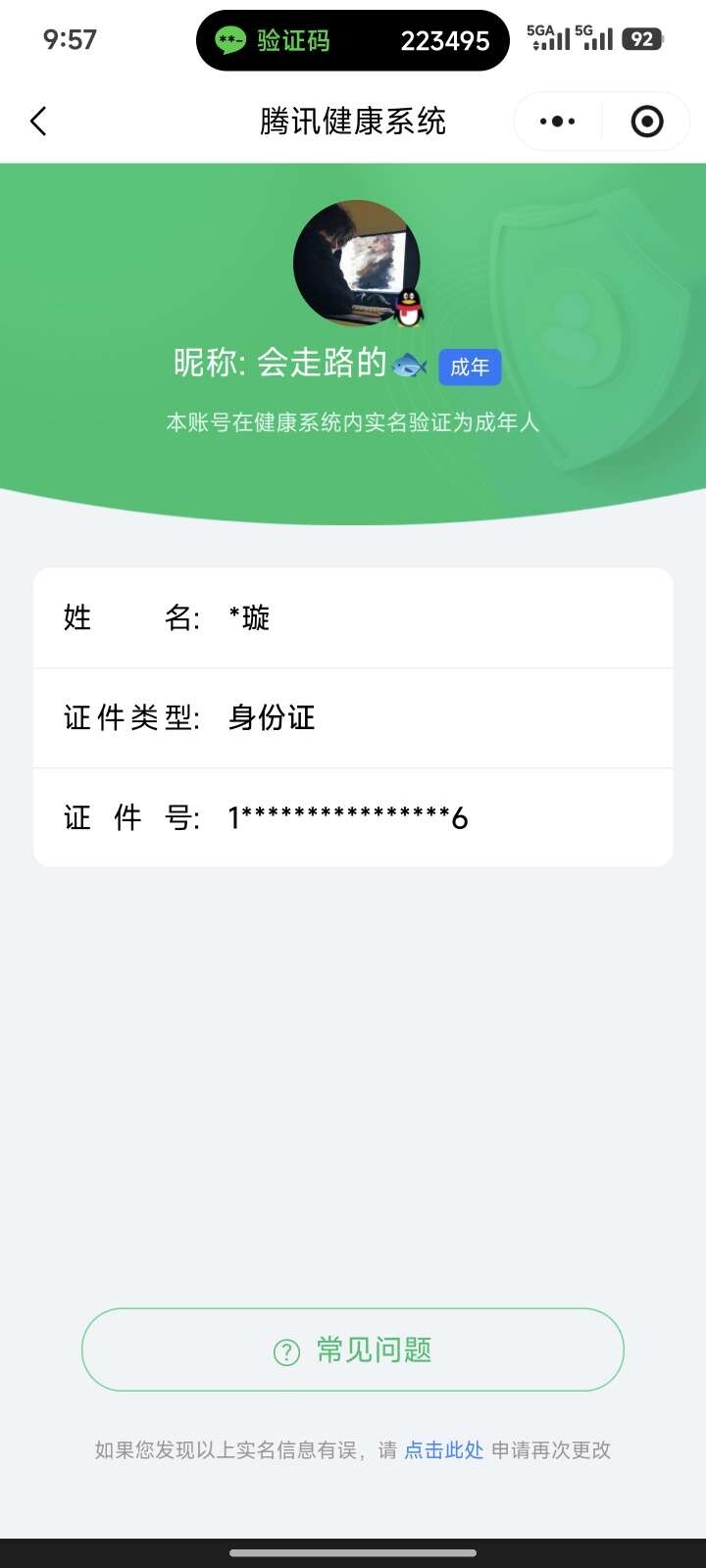Viewport: 706px width, 1568px height.
Task: Tap the back arrow to leave the page
Action: [37, 121]
